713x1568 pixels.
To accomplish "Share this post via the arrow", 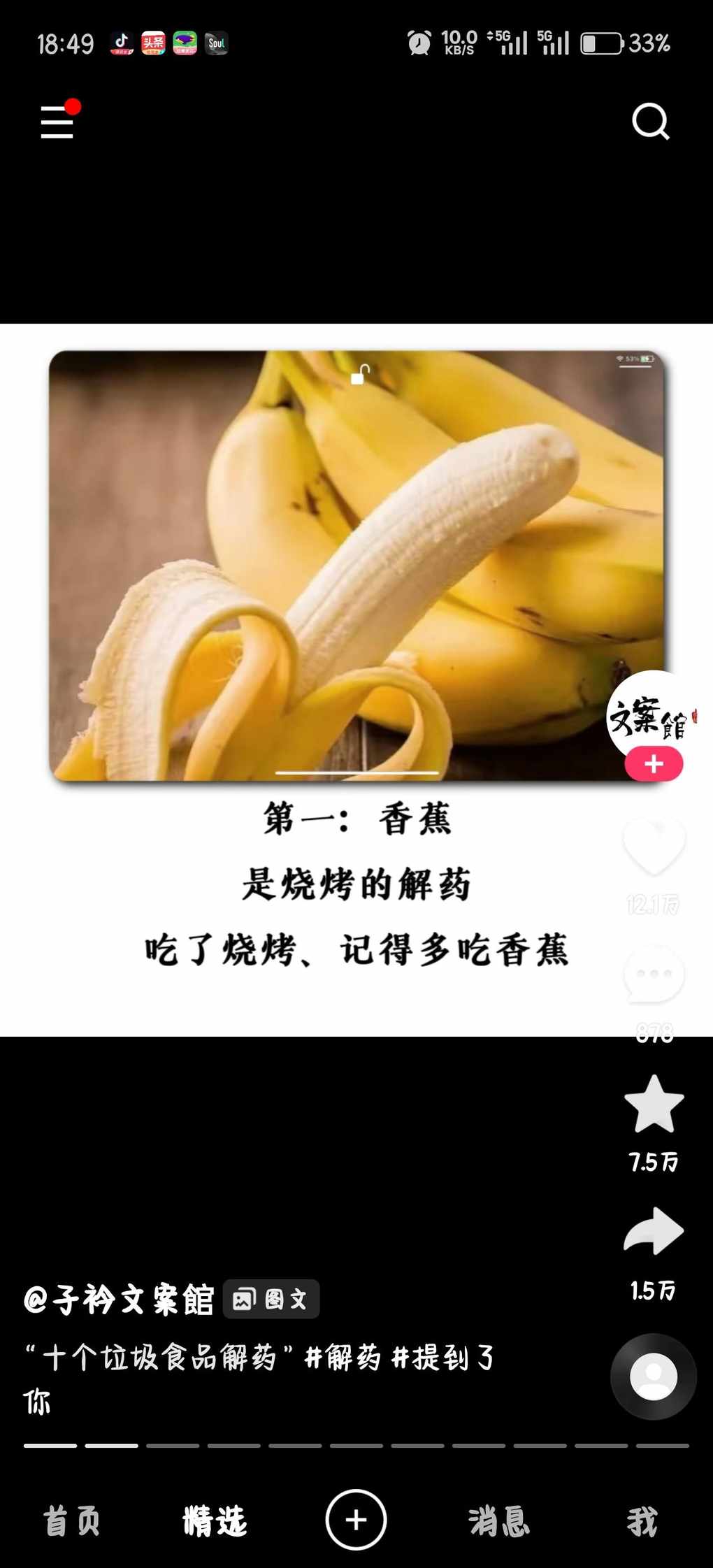I will tap(654, 1231).
